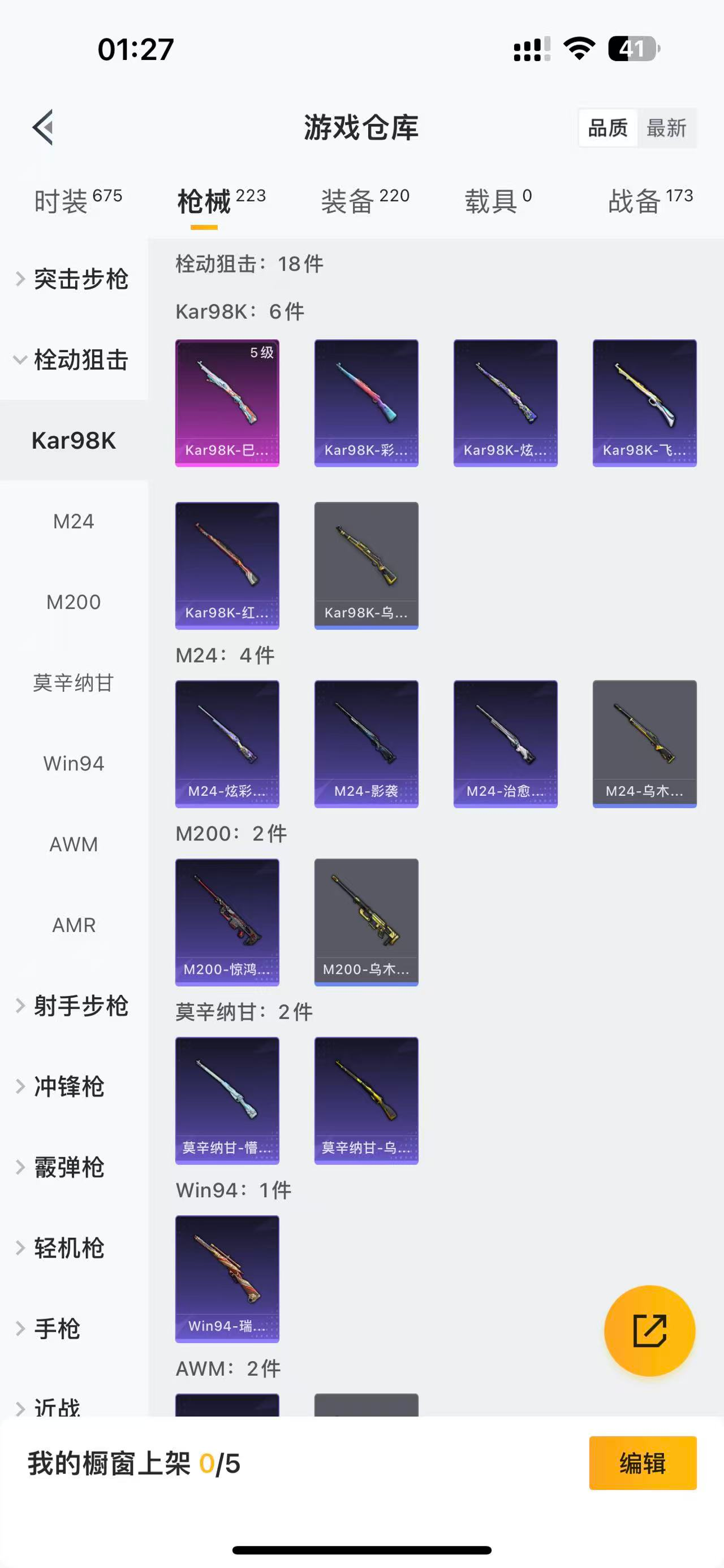This screenshot has height=1568, width=724.
Task: View the Win94-瑞 skin
Action: click(227, 1279)
